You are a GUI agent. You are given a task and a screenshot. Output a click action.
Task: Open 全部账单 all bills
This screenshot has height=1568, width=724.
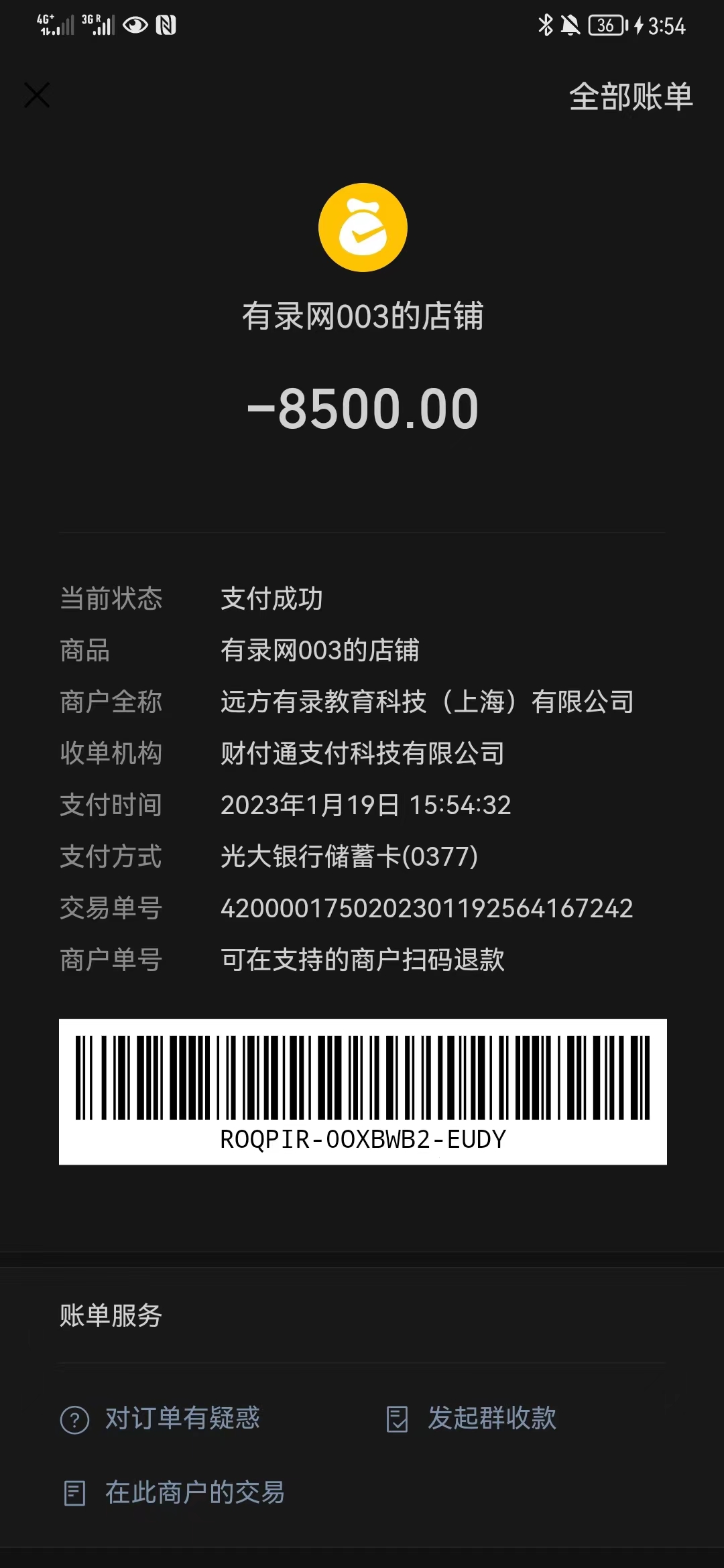coord(630,96)
